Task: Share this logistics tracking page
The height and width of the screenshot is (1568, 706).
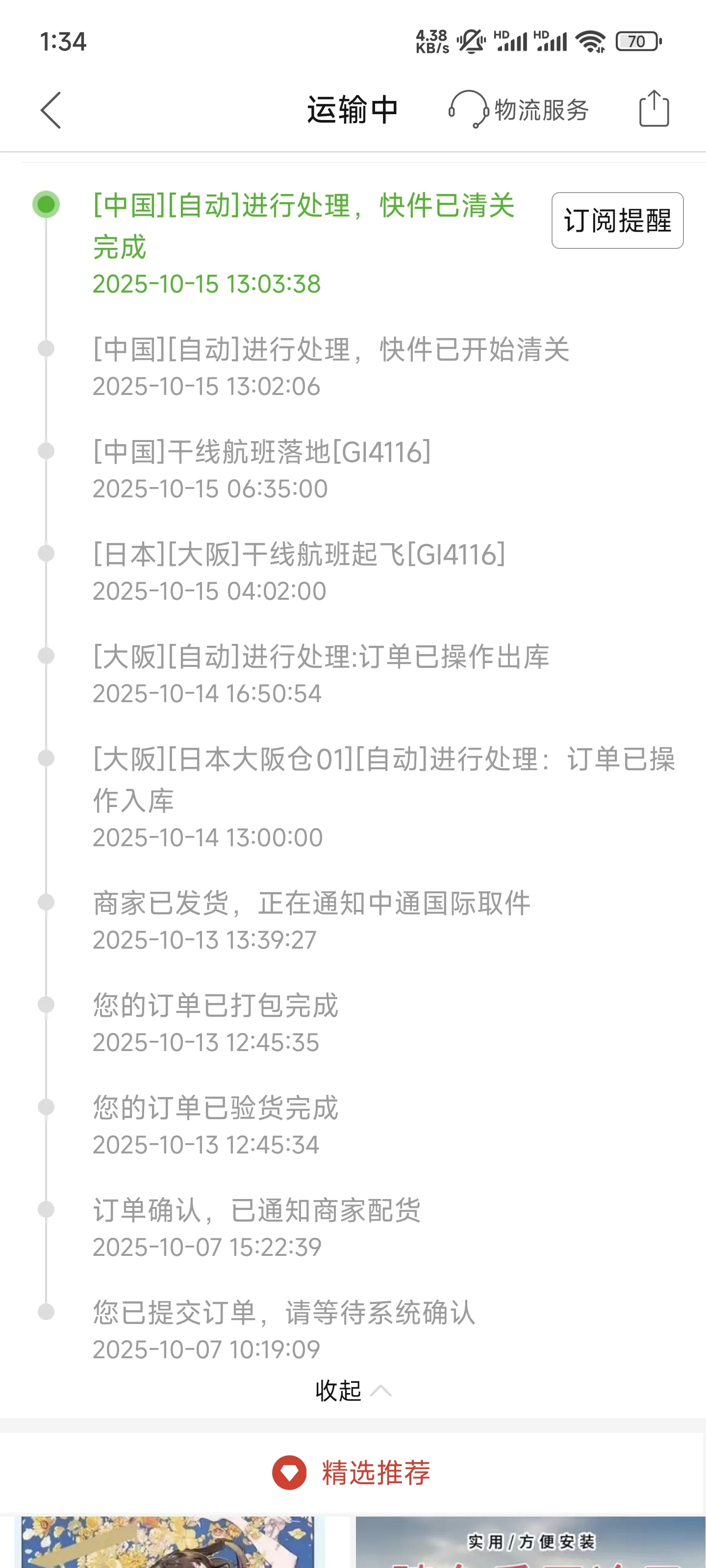Action: point(654,109)
